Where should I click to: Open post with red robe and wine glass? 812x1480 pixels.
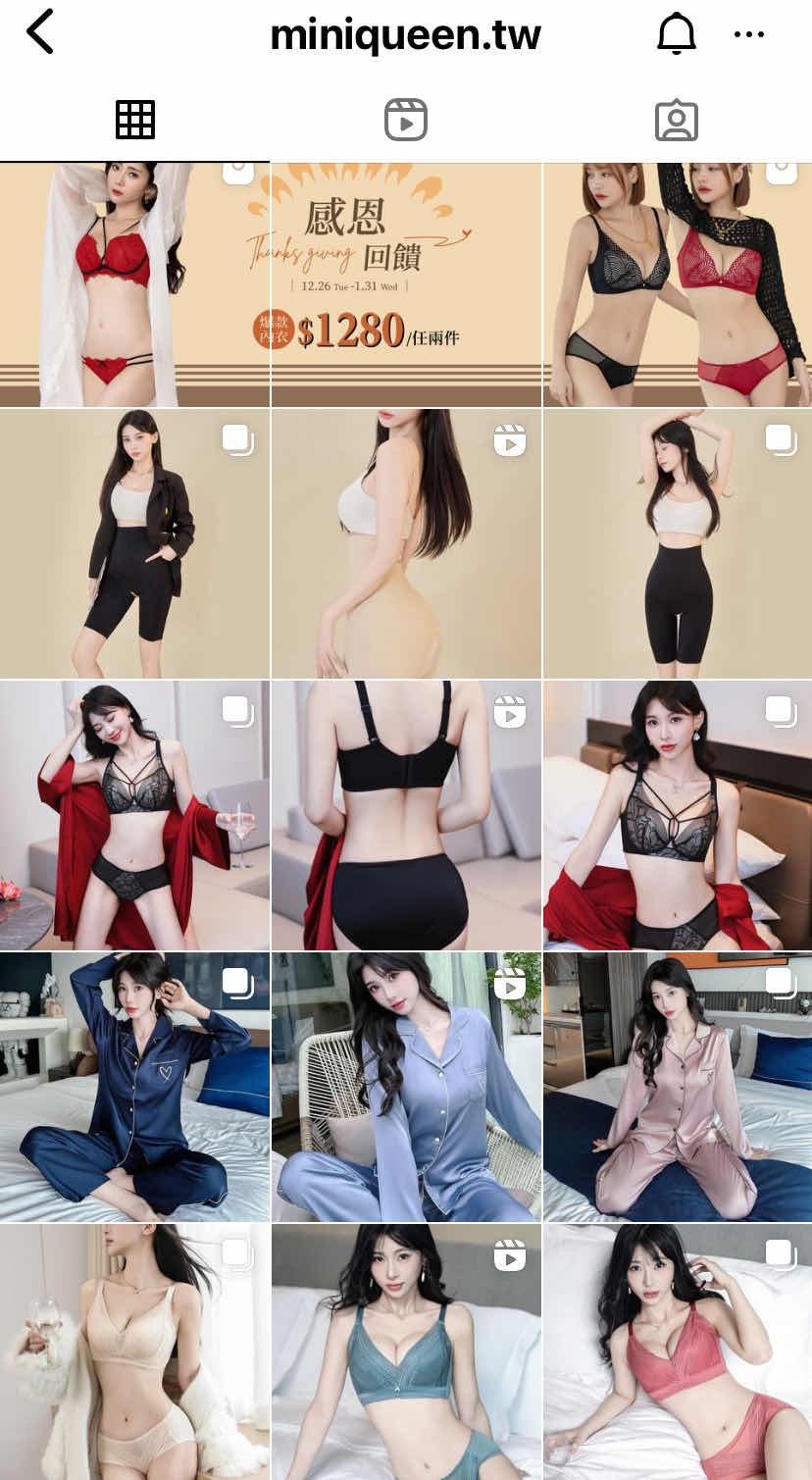coord(134,815)
